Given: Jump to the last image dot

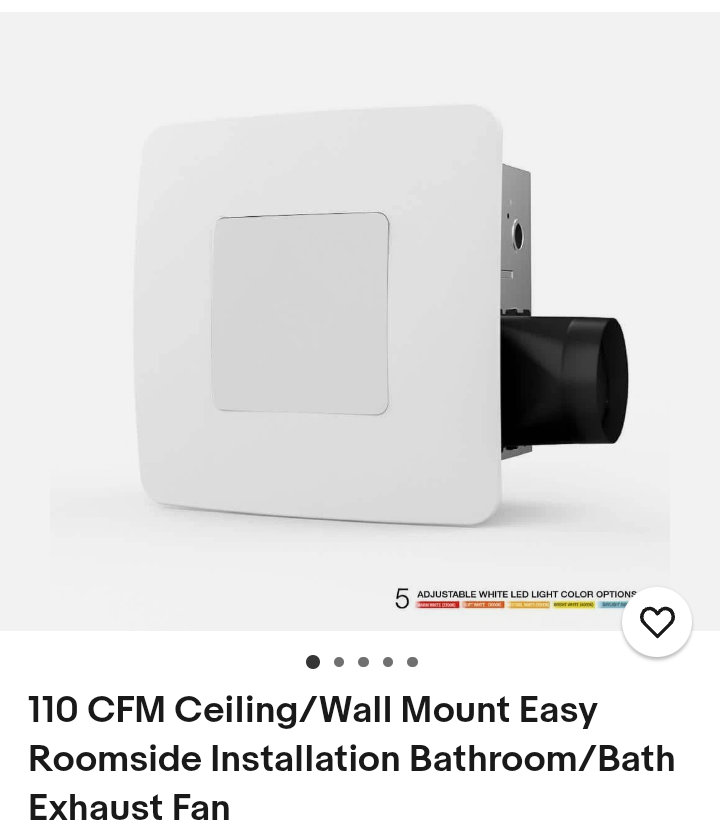Looking at the screenshot, I should 412,662.
